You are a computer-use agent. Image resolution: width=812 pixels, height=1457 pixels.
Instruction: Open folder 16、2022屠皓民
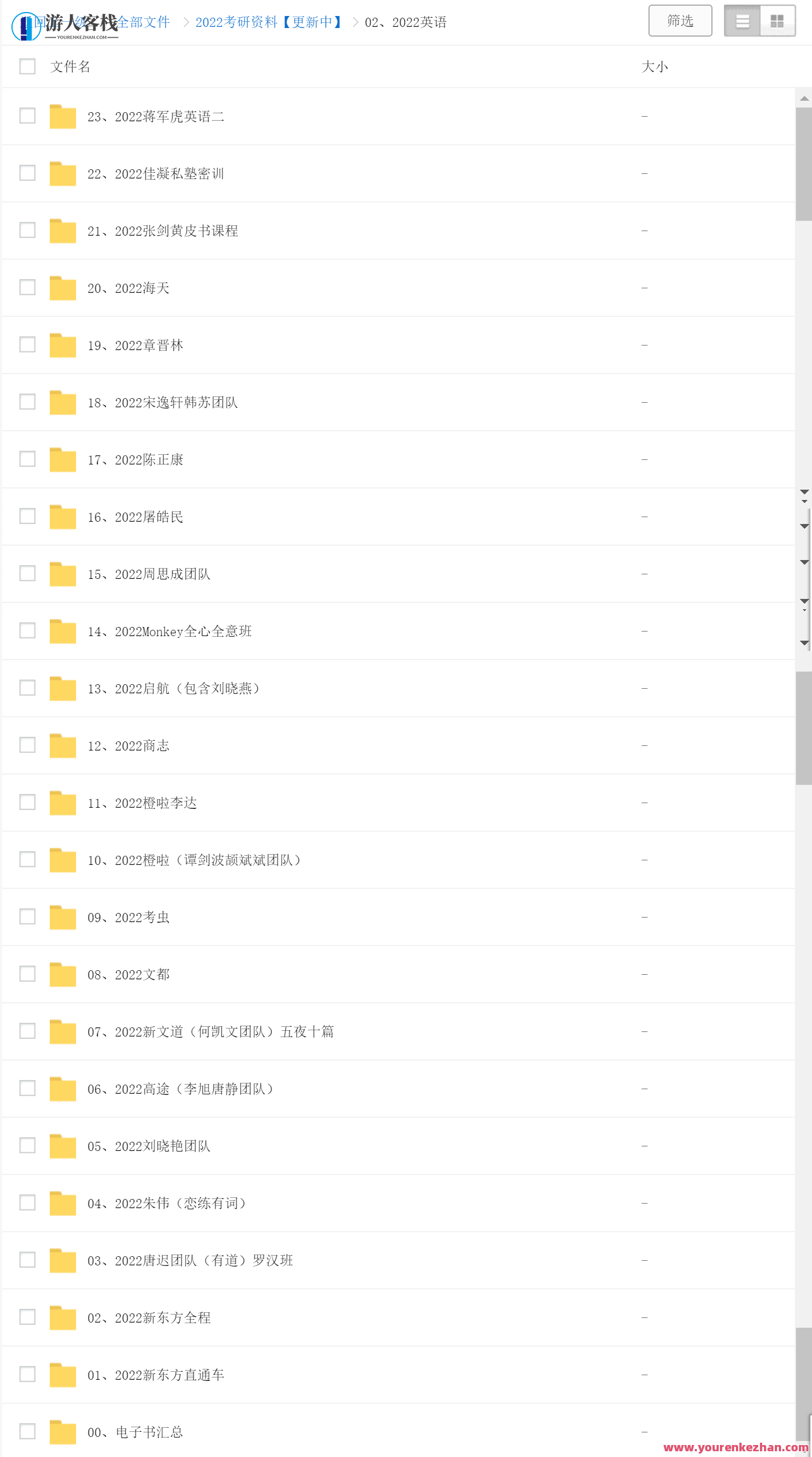point(135,517)
